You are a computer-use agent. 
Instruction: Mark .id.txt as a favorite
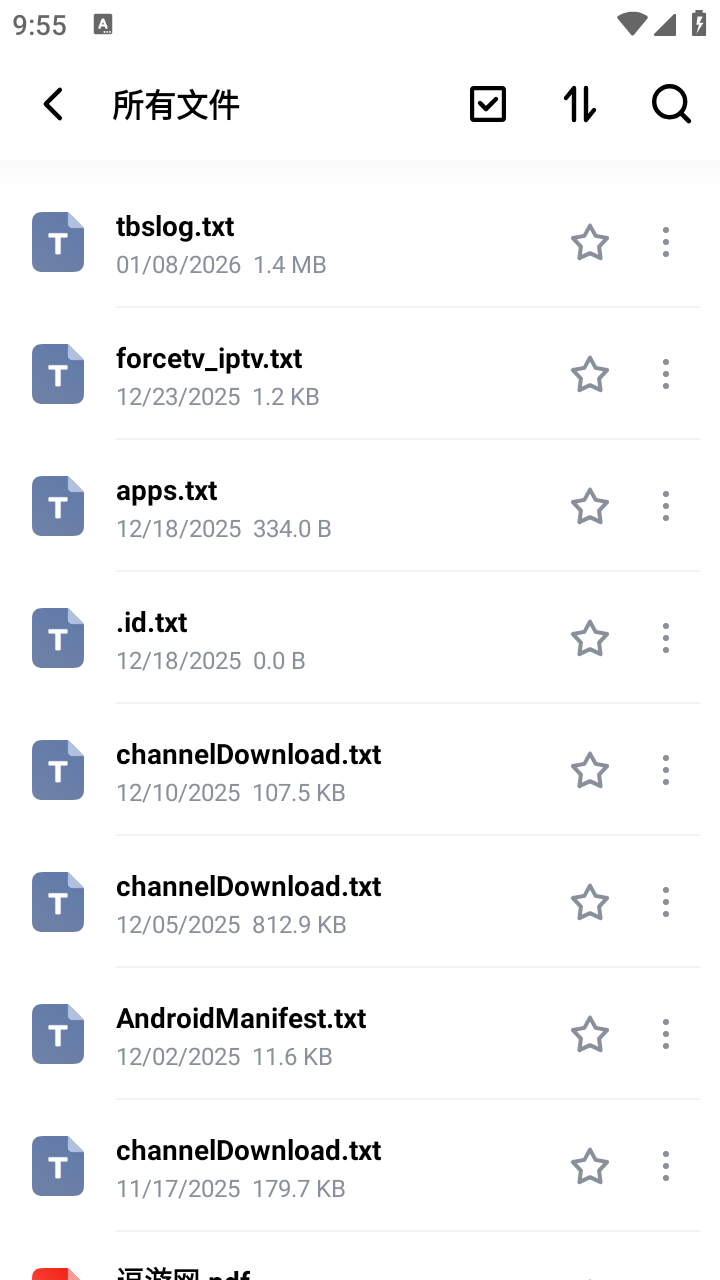[x=590, y=639]
